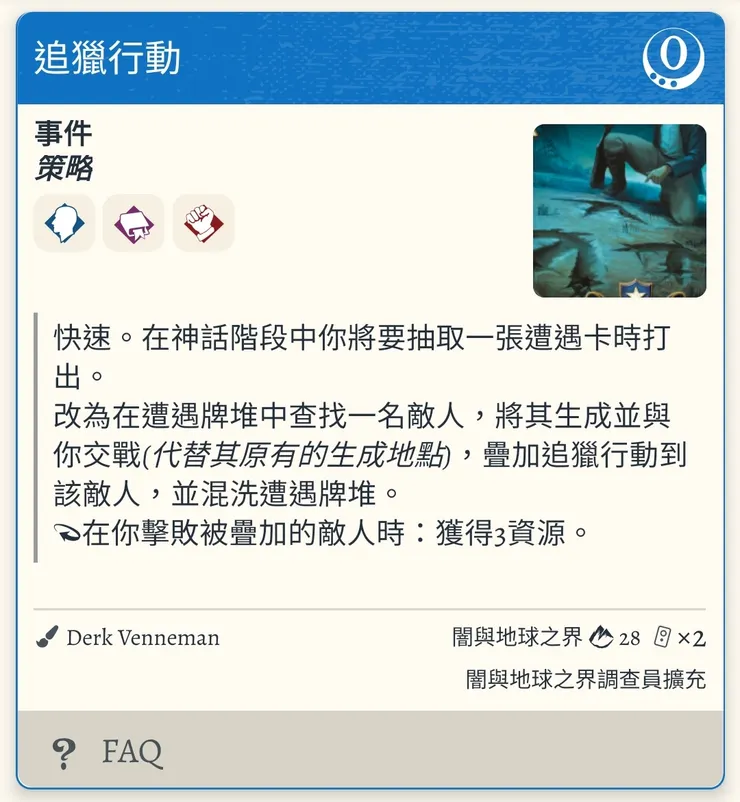Viewport: 740px width, 802px height.
Task: Select the 事件 card type label
Action: (x=63, y=131)
